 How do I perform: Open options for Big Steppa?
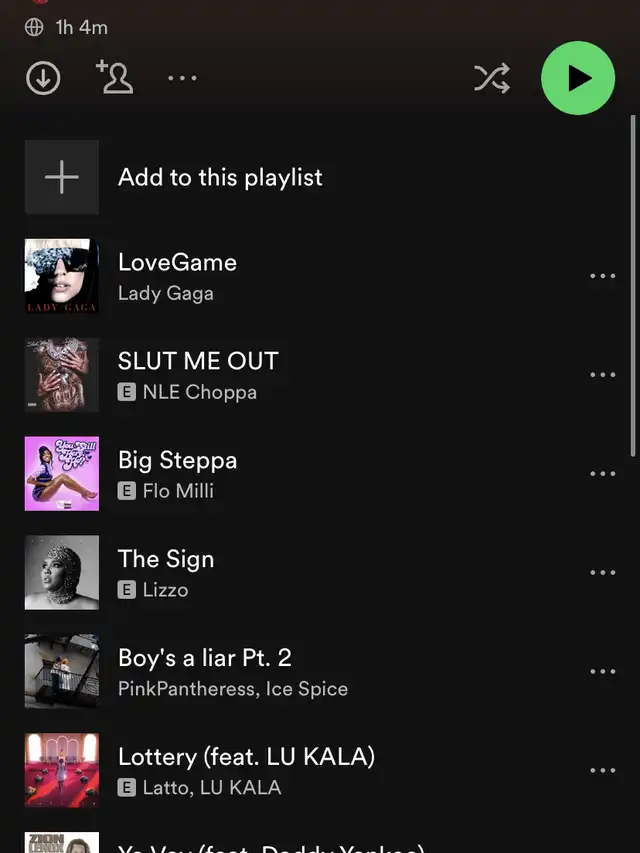click(603, 475)
